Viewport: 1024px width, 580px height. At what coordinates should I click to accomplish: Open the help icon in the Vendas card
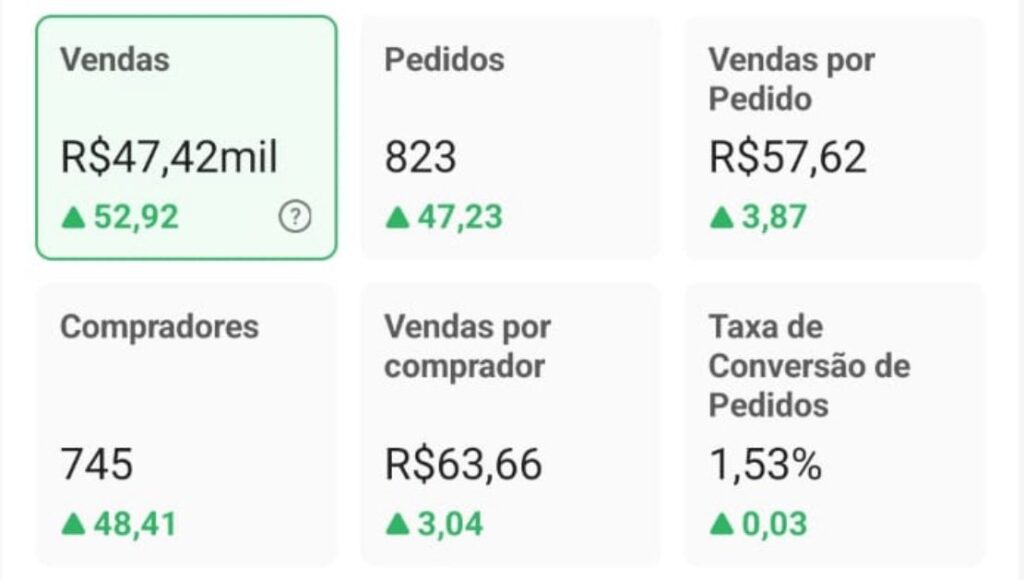[295, 217]
